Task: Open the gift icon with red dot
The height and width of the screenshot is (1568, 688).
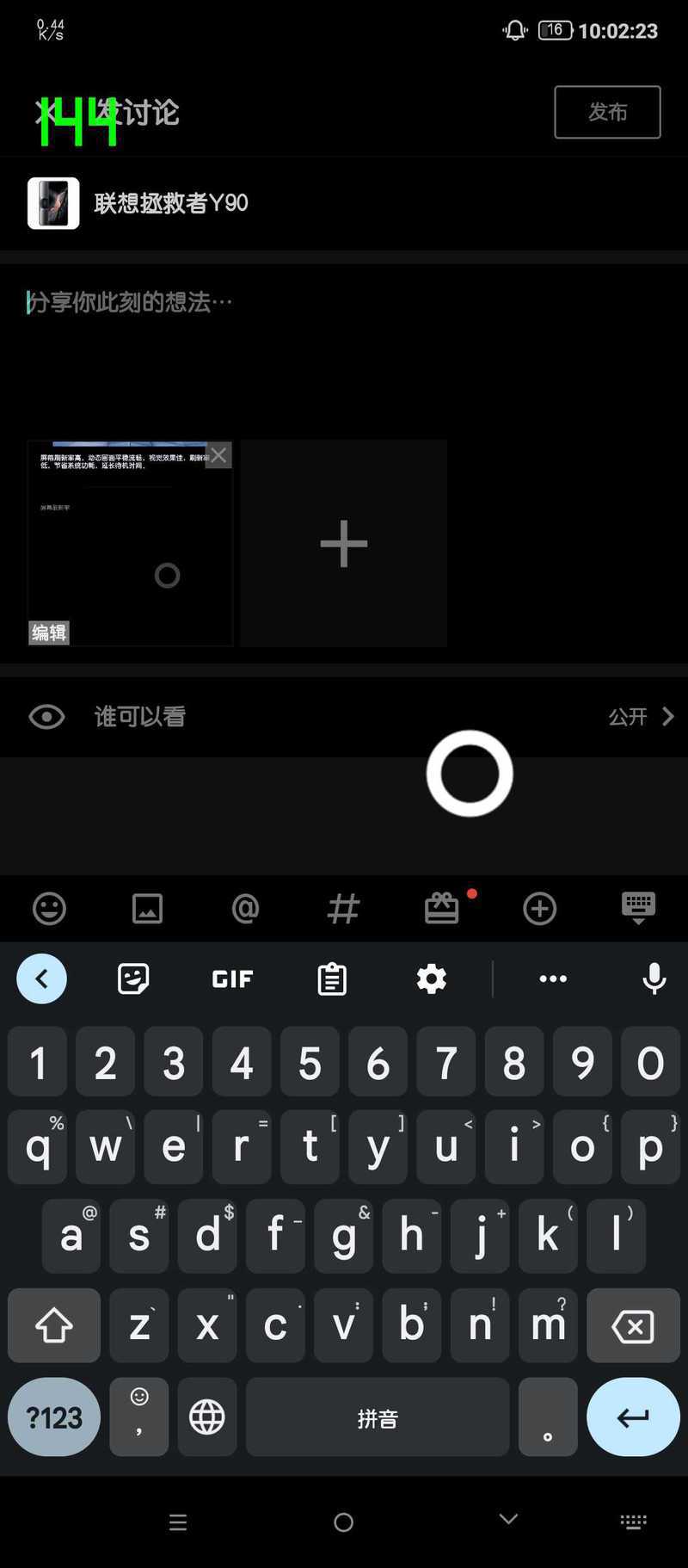Action: (442, 908)
